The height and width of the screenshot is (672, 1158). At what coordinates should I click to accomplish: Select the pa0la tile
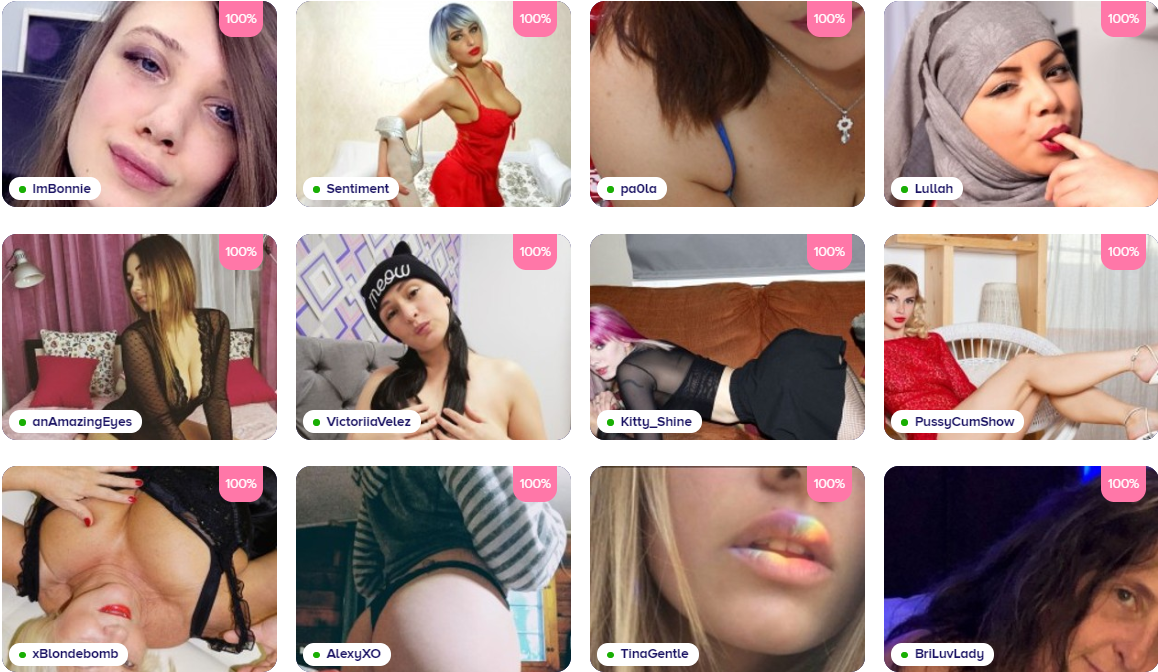727,104
